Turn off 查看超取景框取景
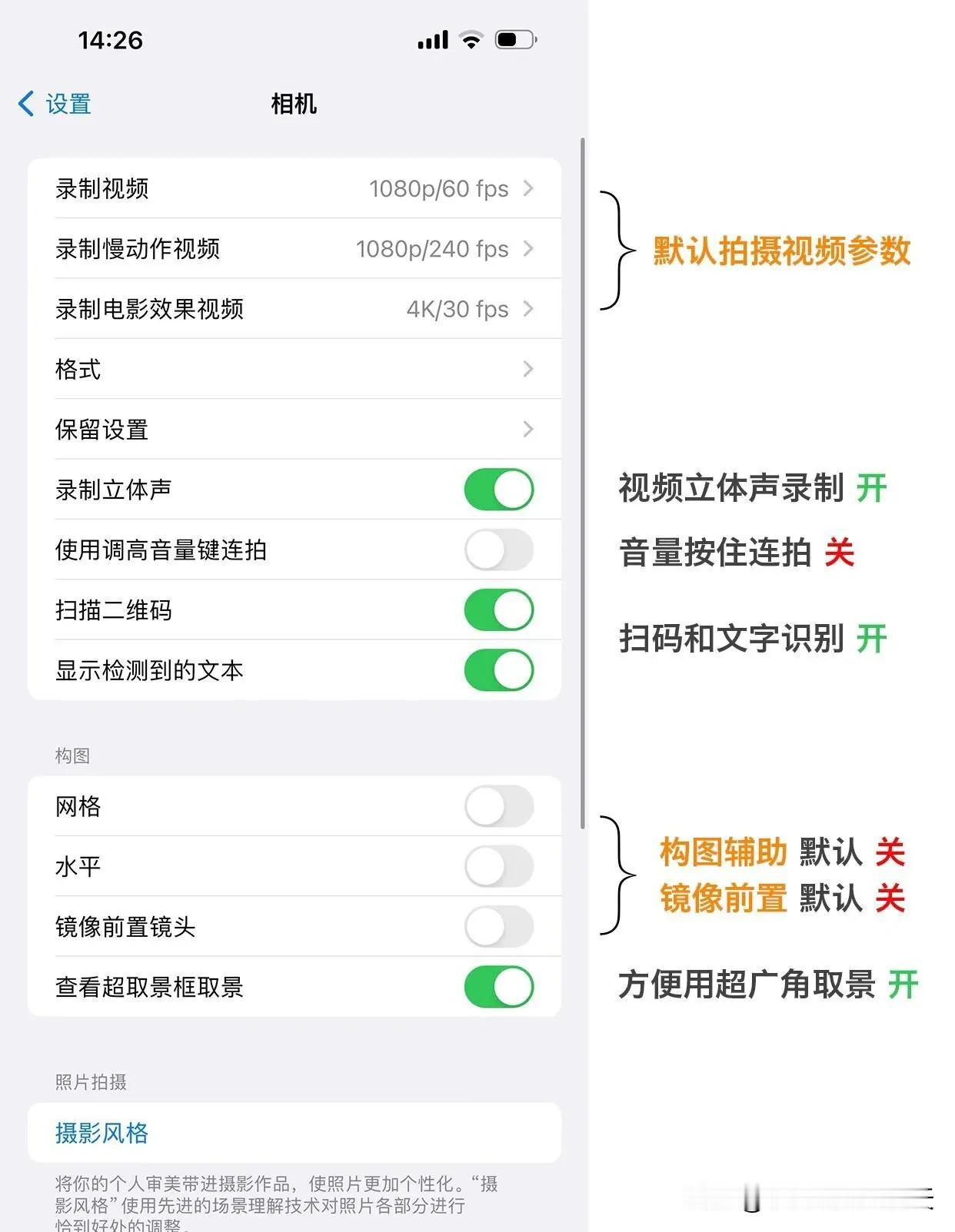Image resolution: width=955 pixels, height=1232 pixels. tap(501, 988)
